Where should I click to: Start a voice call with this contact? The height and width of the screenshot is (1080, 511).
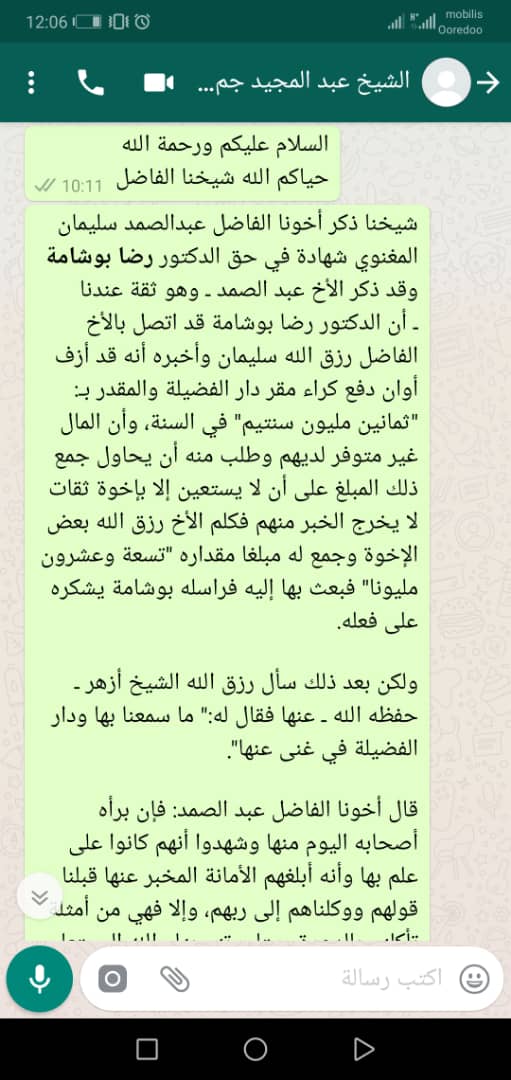click(x=91, y=83)
